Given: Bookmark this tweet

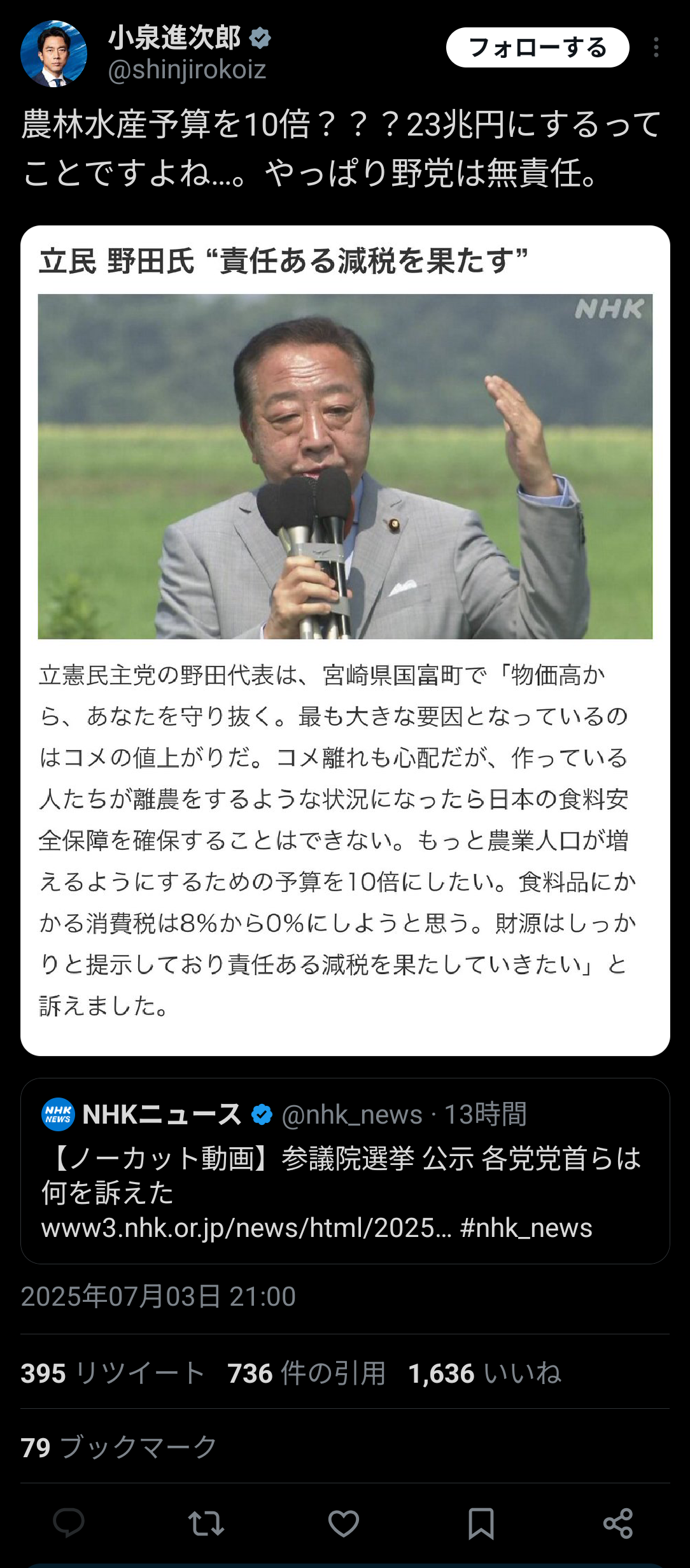Looking at the screenshot, I should tap(481, 1523).
